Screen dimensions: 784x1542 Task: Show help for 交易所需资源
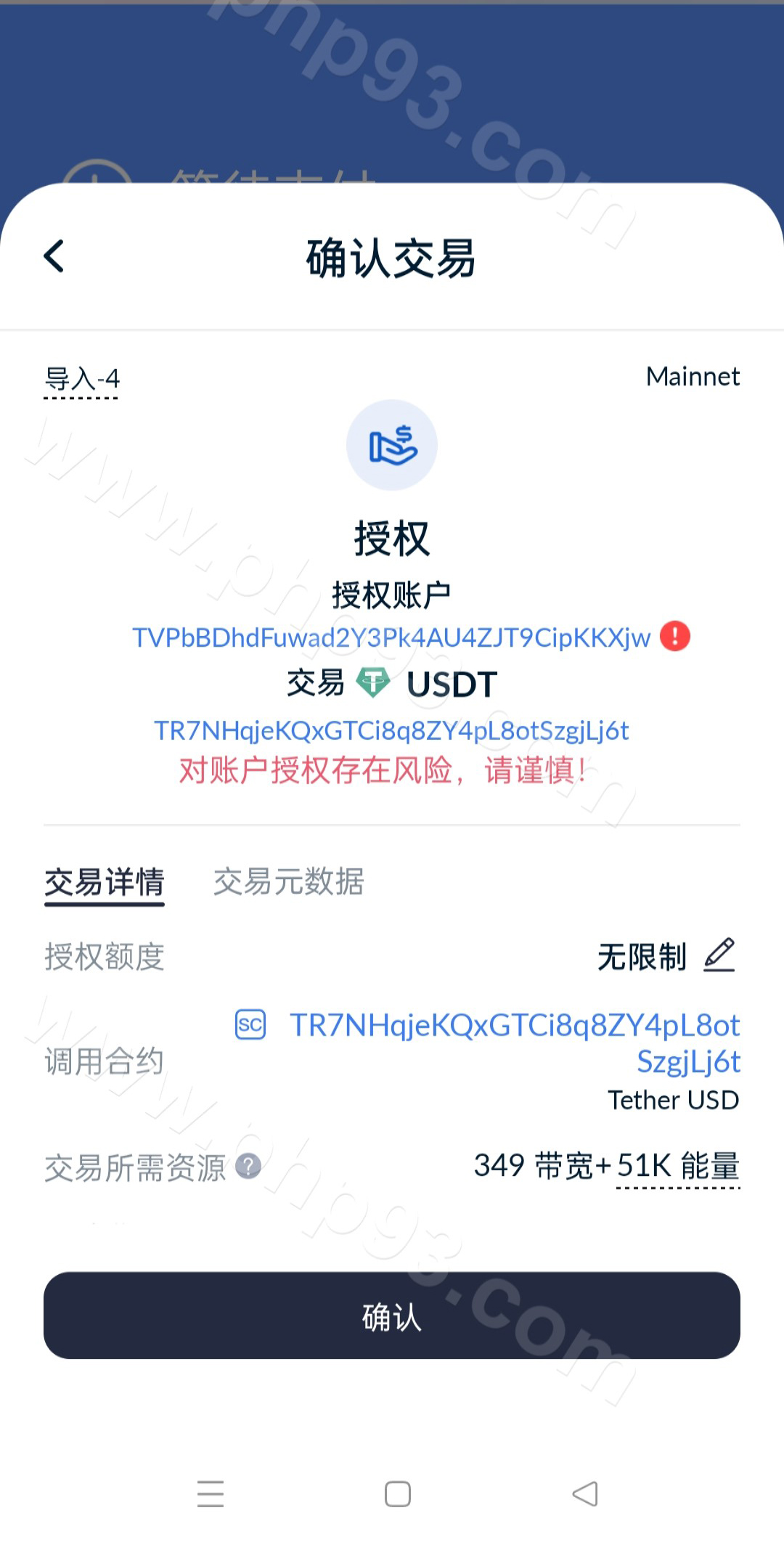[x=248, y=1166]
